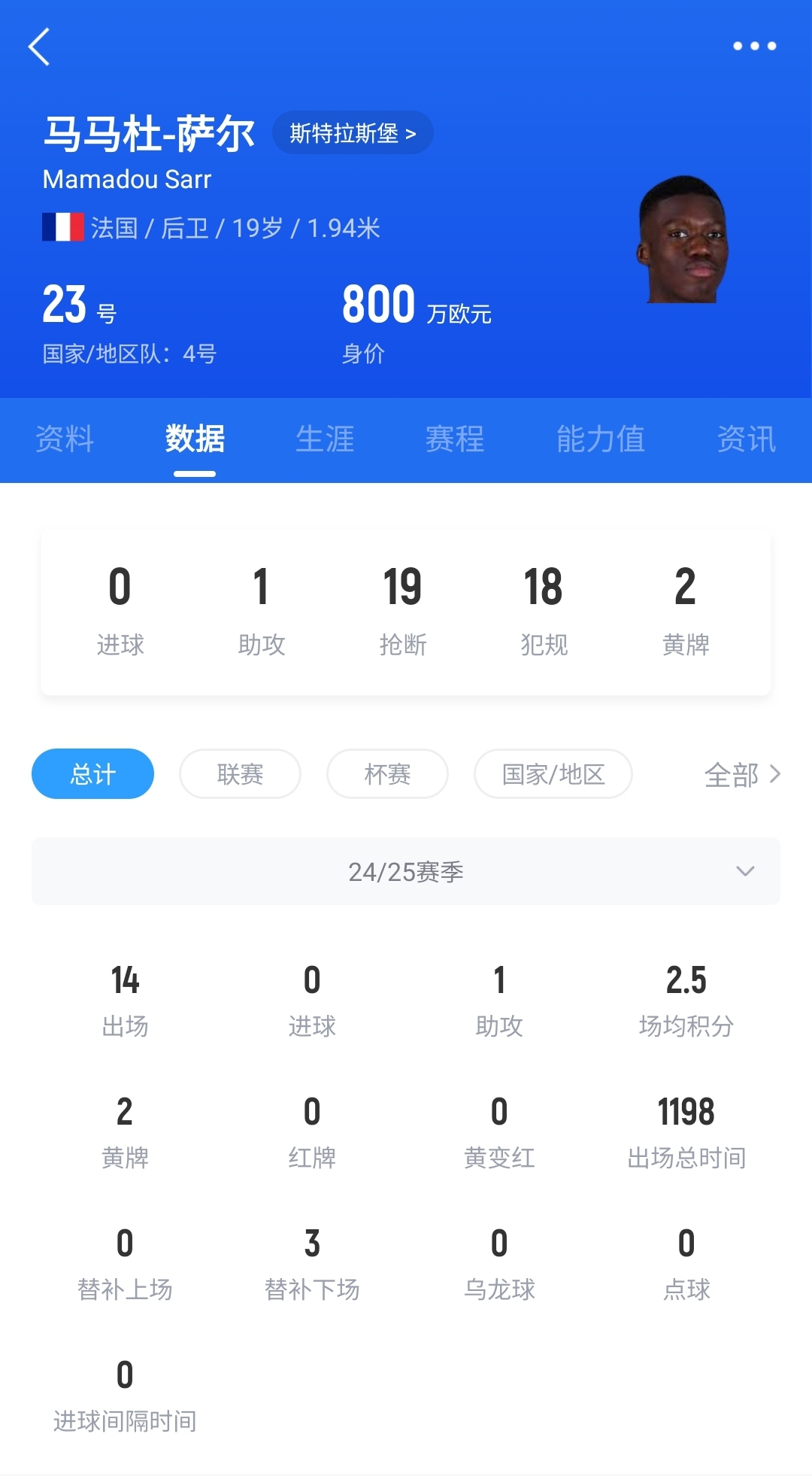Open the three-dot overflow menu
Image resolution: width=812 pixels, height=1476 pixels.
tap(754, 47)
